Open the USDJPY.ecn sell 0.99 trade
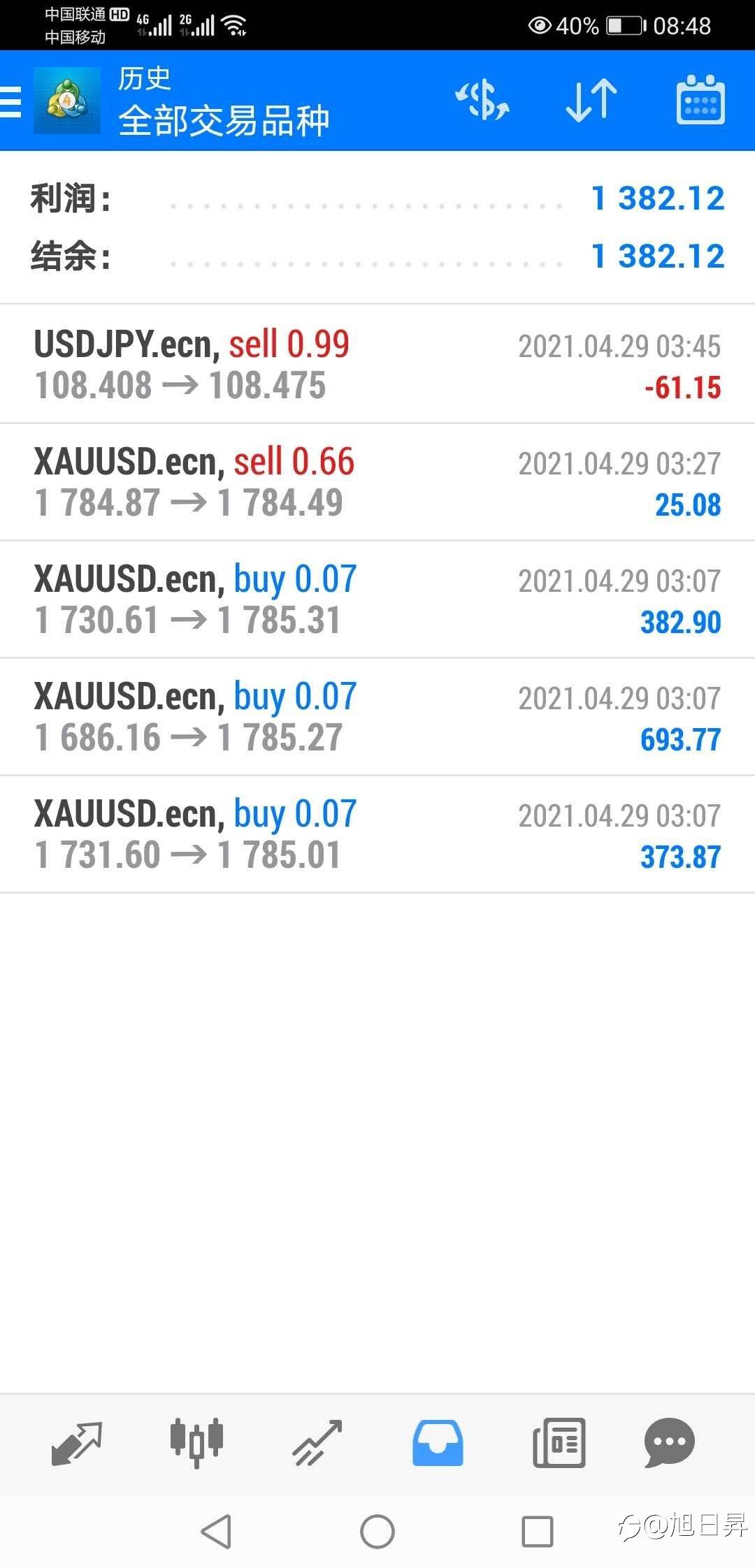This screenshot has width=755, height=1568. click(377, 364)
